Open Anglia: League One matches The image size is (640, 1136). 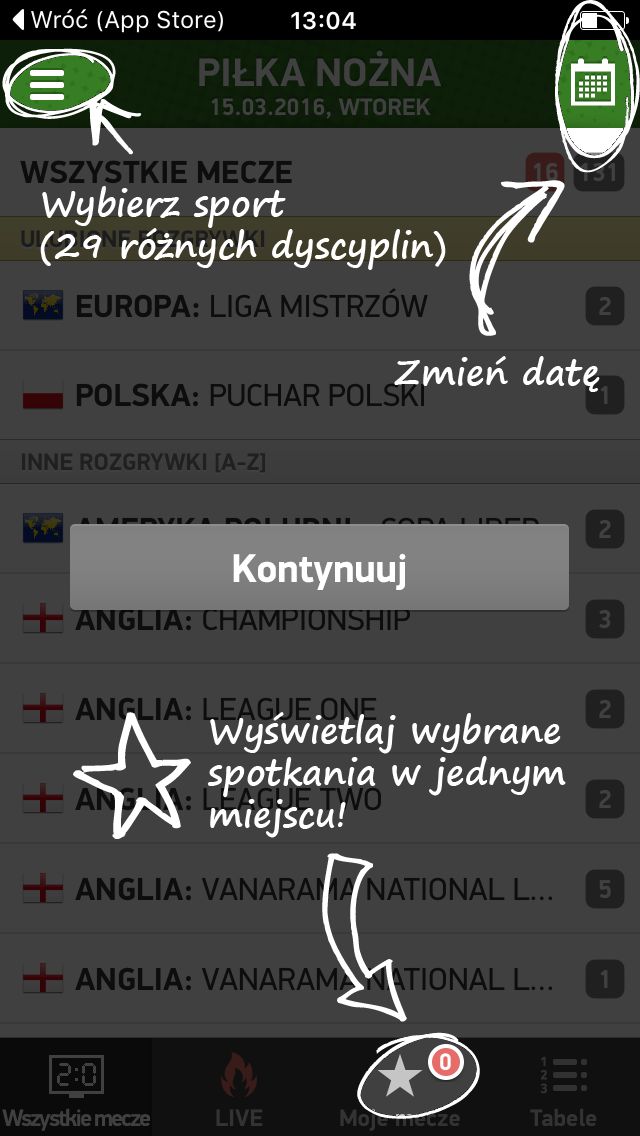pyautogui.click(x=320, y=709)
